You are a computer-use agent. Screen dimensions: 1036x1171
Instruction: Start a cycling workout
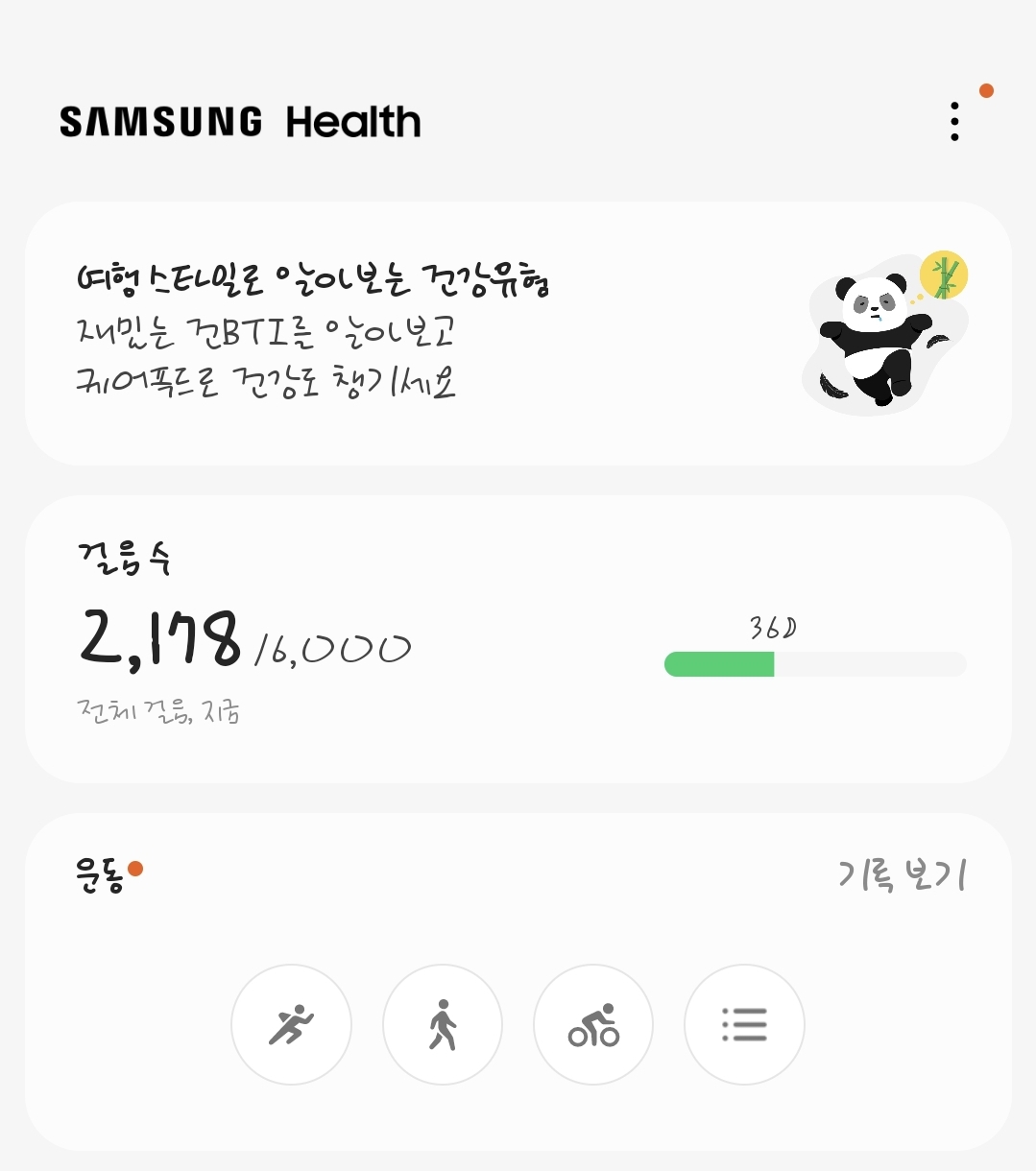[593, 1024]
